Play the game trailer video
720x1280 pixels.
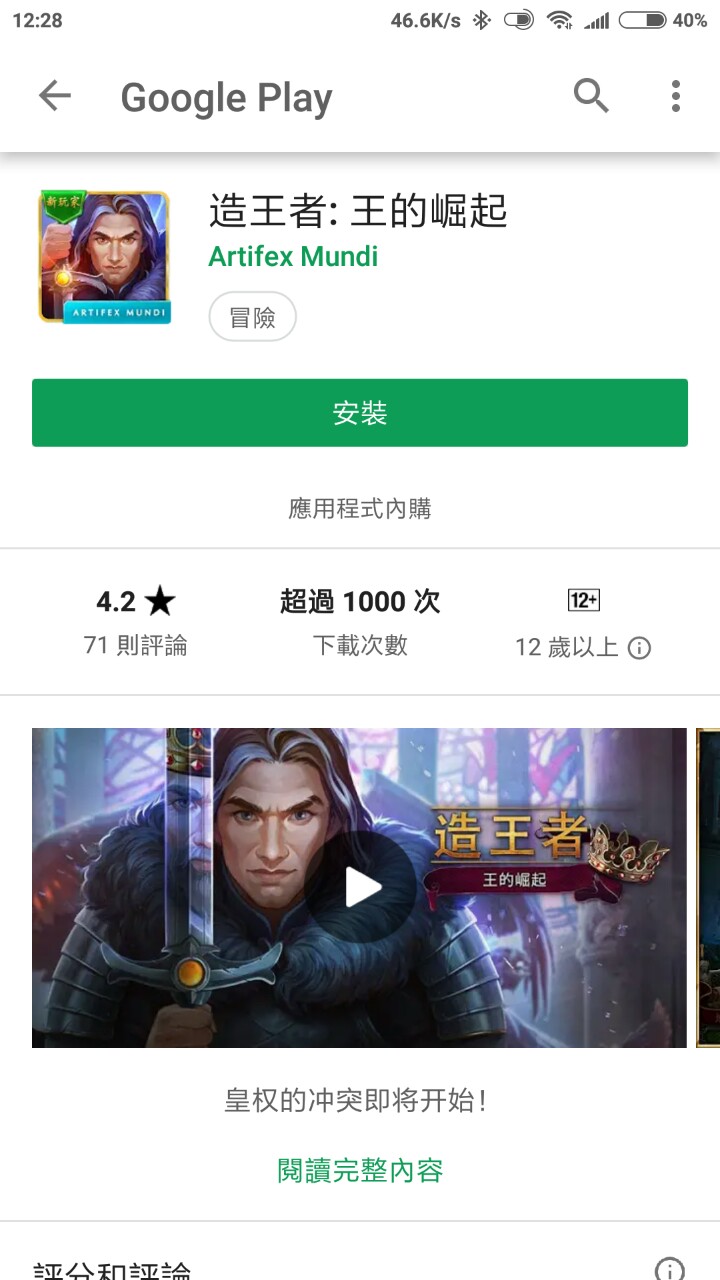coord(361,887)
